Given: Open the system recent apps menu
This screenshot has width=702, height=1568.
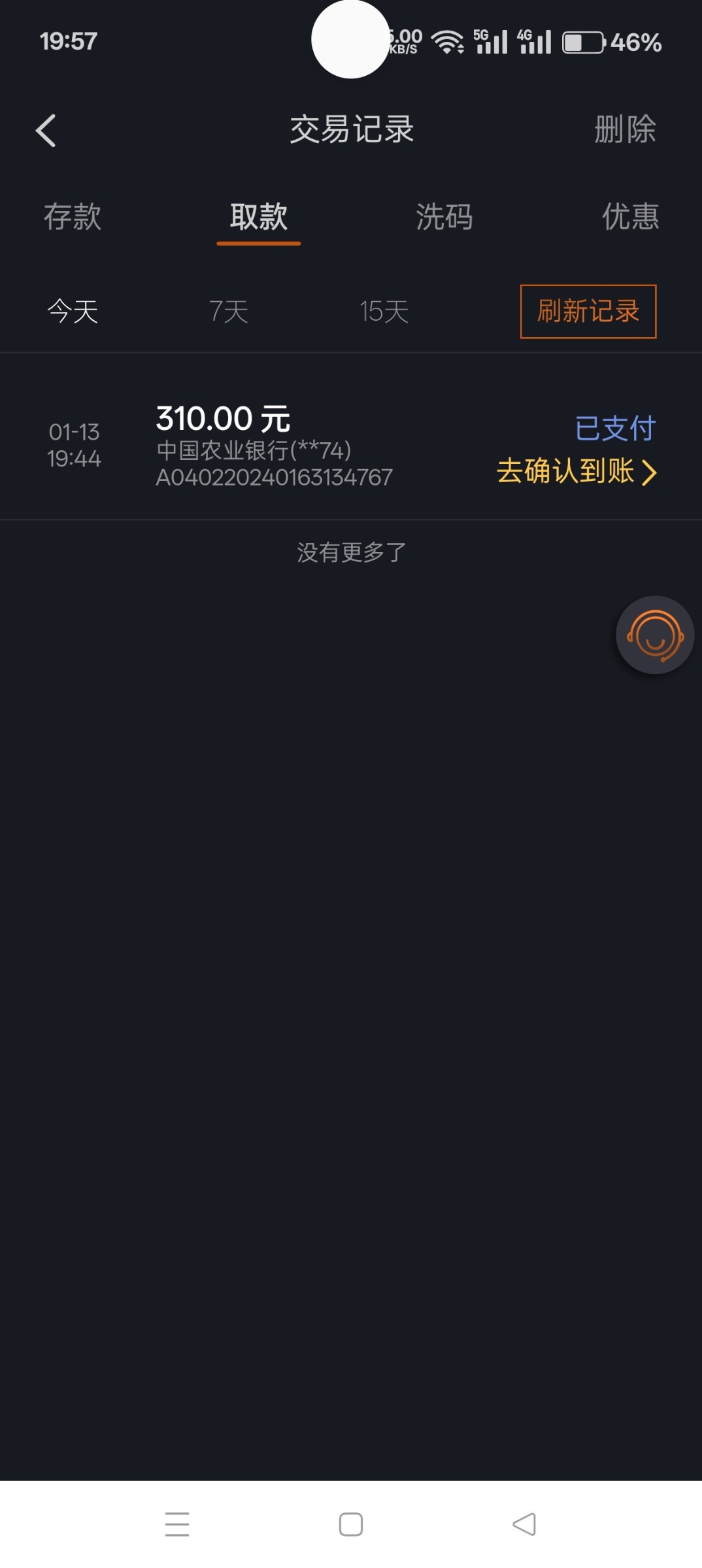Looking at the screenshot, I should click(177, 1524).
